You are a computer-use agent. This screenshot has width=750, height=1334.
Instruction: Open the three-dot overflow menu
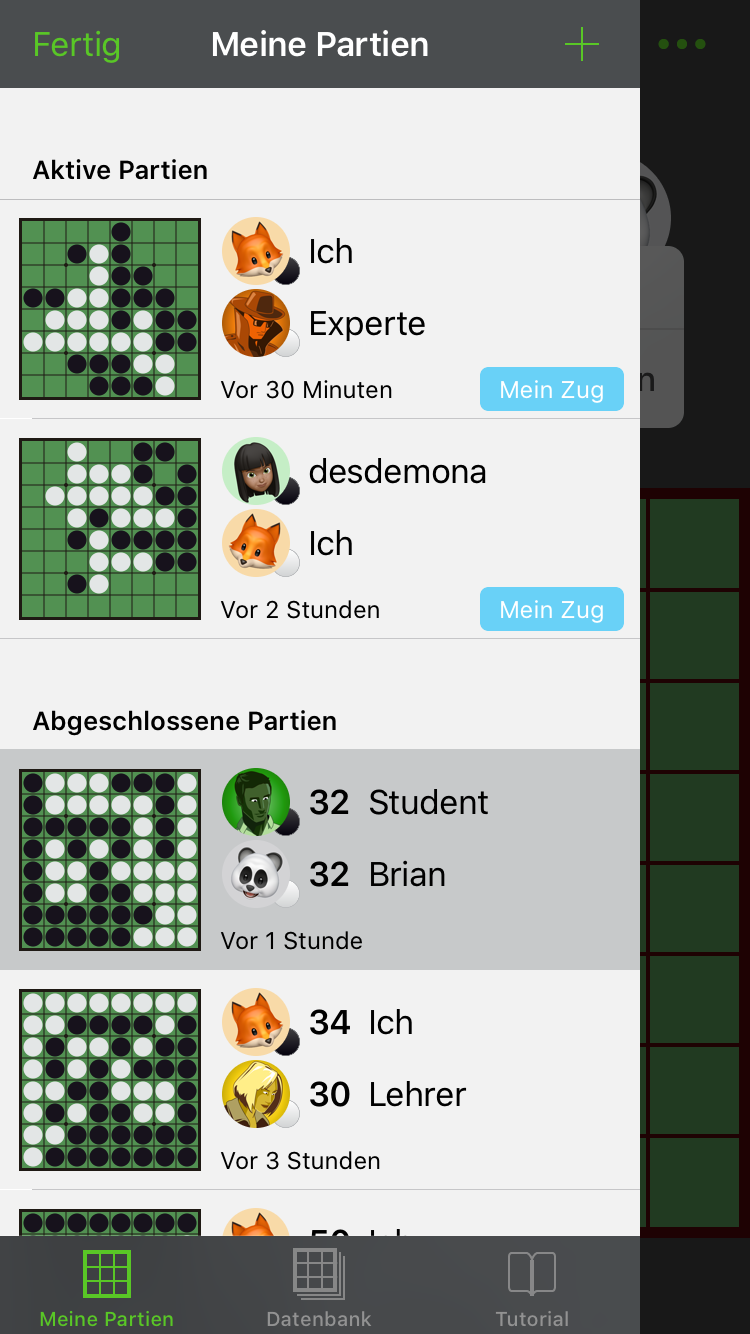click(x=682, y=45)
